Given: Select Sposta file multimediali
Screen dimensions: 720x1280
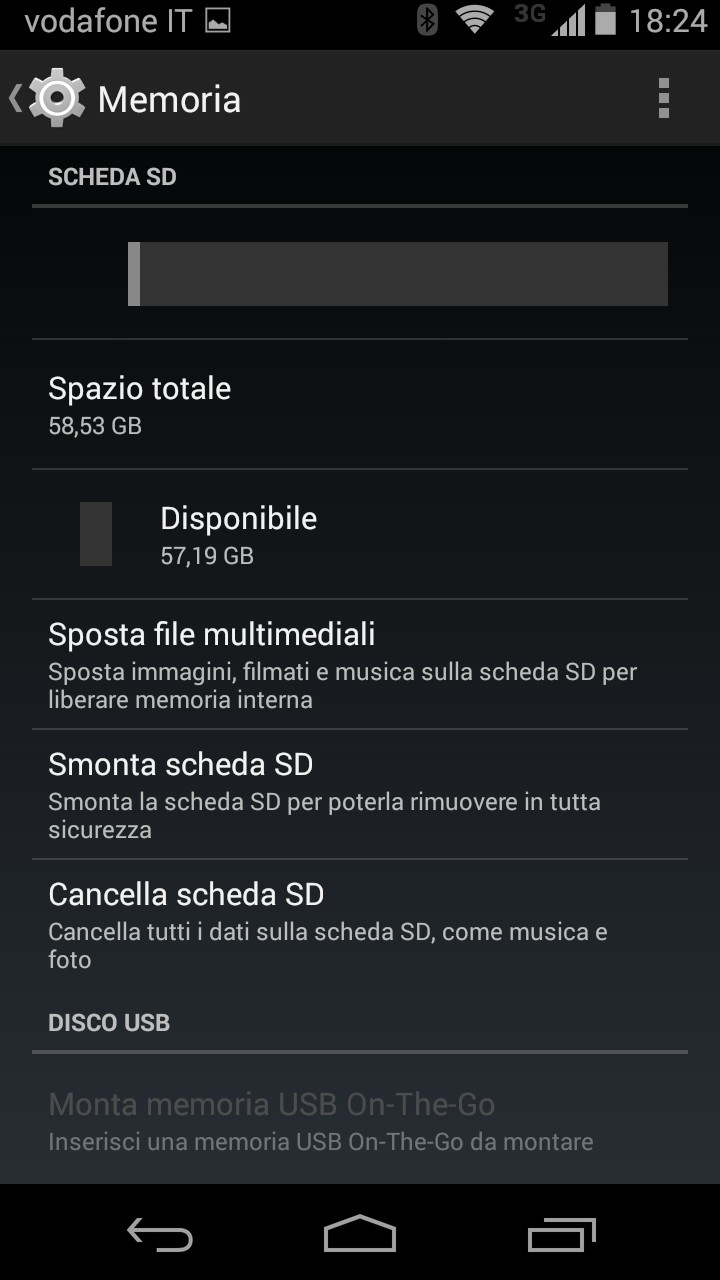Looking at the screenshot, I should (x=360, y=664).
